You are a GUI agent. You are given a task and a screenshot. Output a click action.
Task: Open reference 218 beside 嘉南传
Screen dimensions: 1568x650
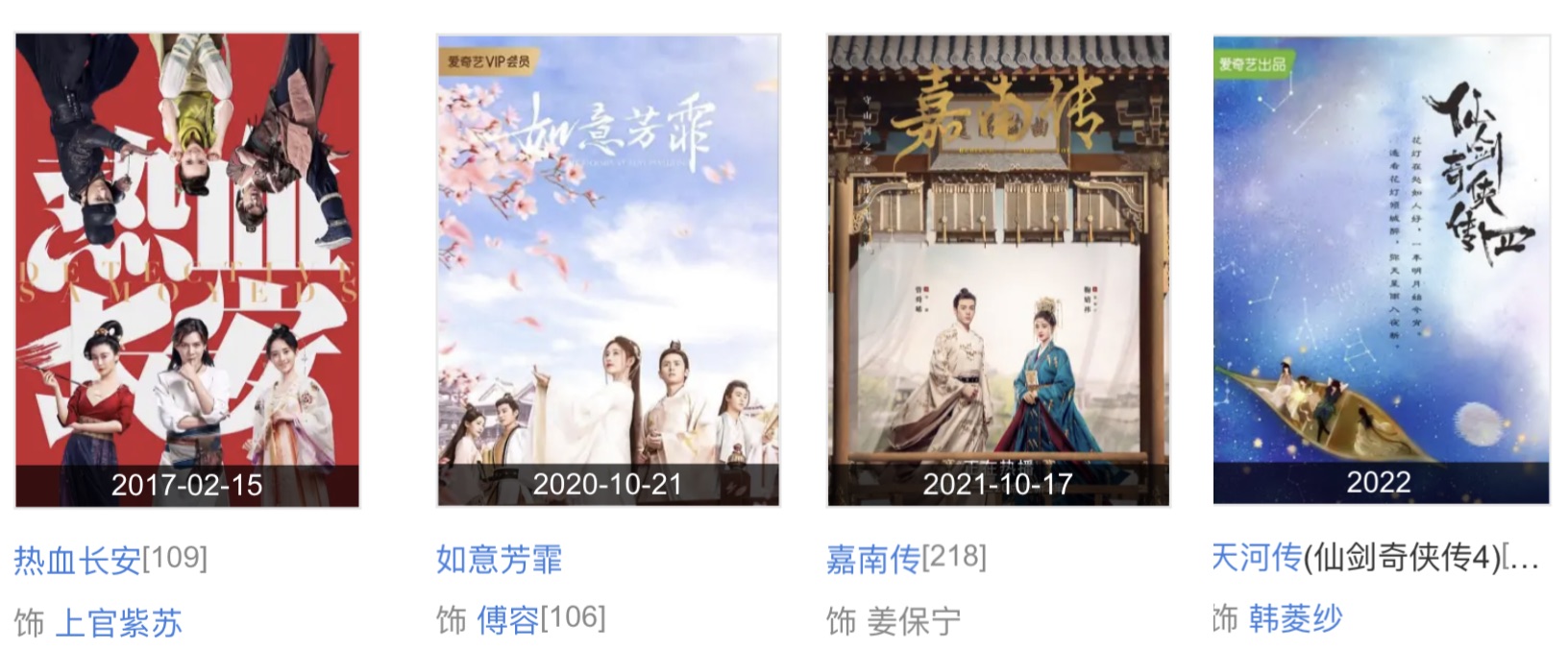tap(954, 556)
